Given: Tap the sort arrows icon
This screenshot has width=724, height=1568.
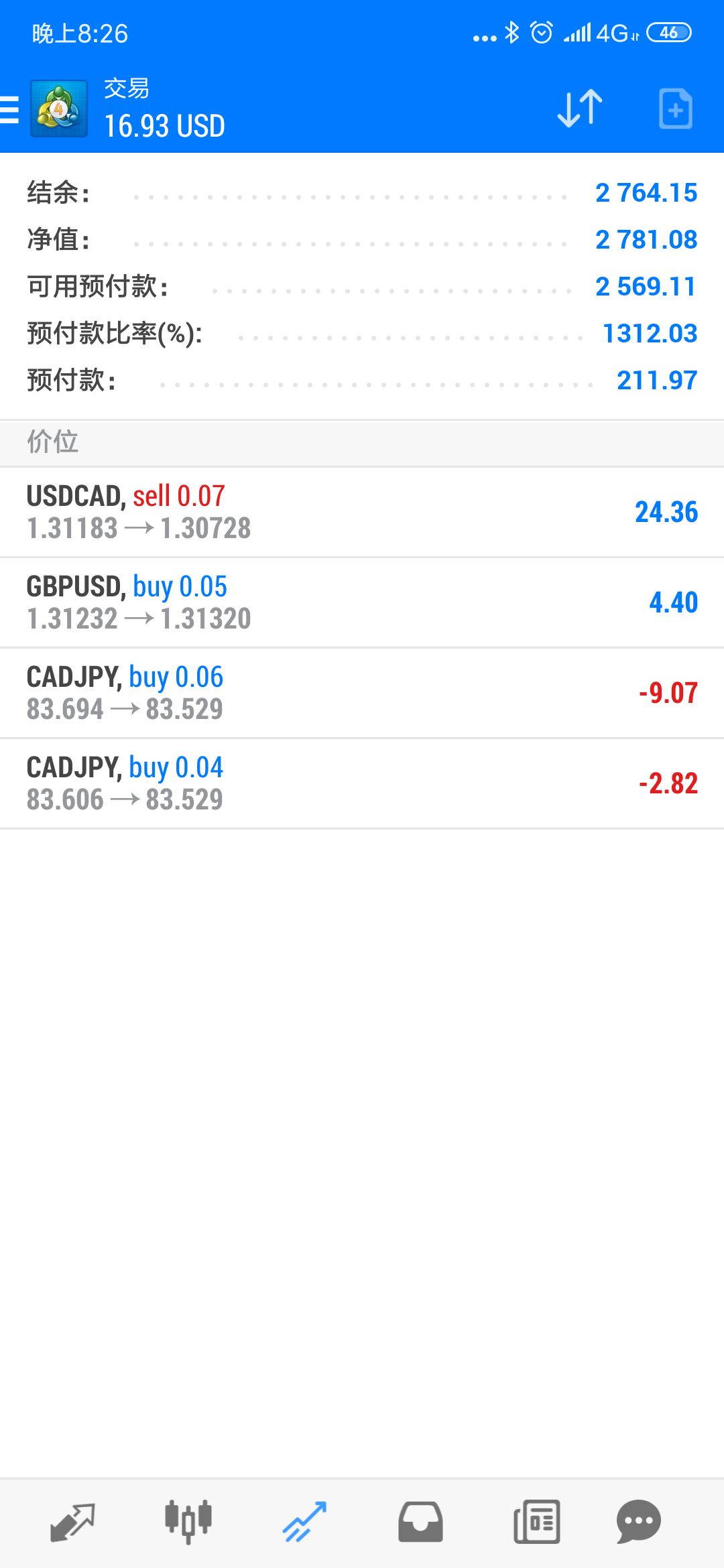Looking at the screenshot, I should (x=580, y=108).
